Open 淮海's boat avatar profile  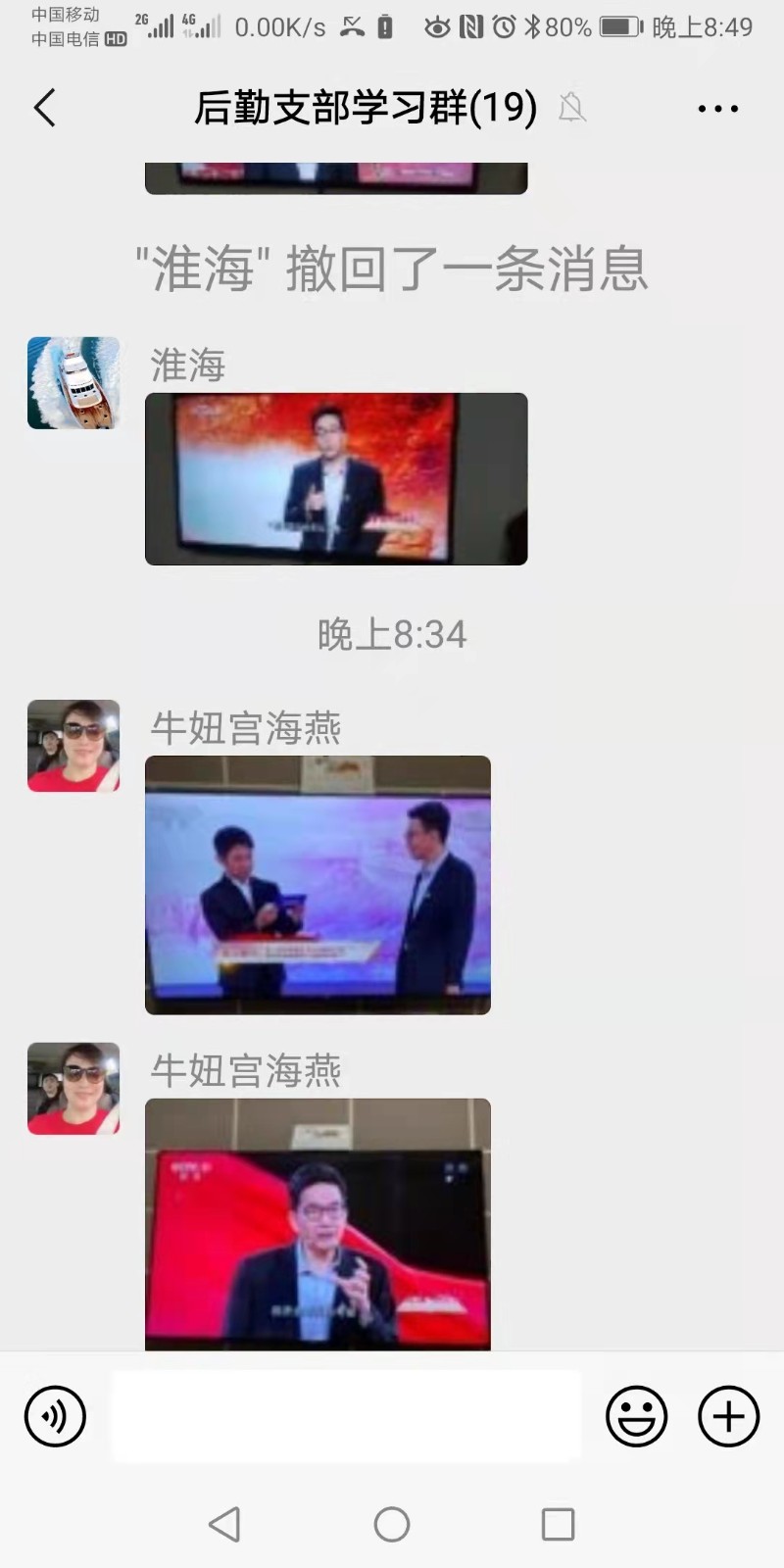tap(73, 383)
